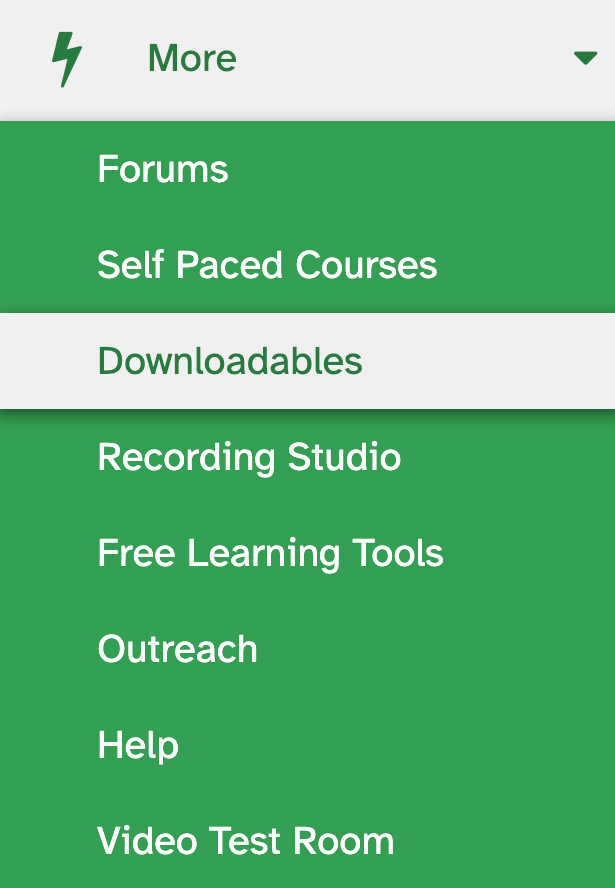Select the Downloadables menu item
615x888 pixels.
[x=230, y=361]
